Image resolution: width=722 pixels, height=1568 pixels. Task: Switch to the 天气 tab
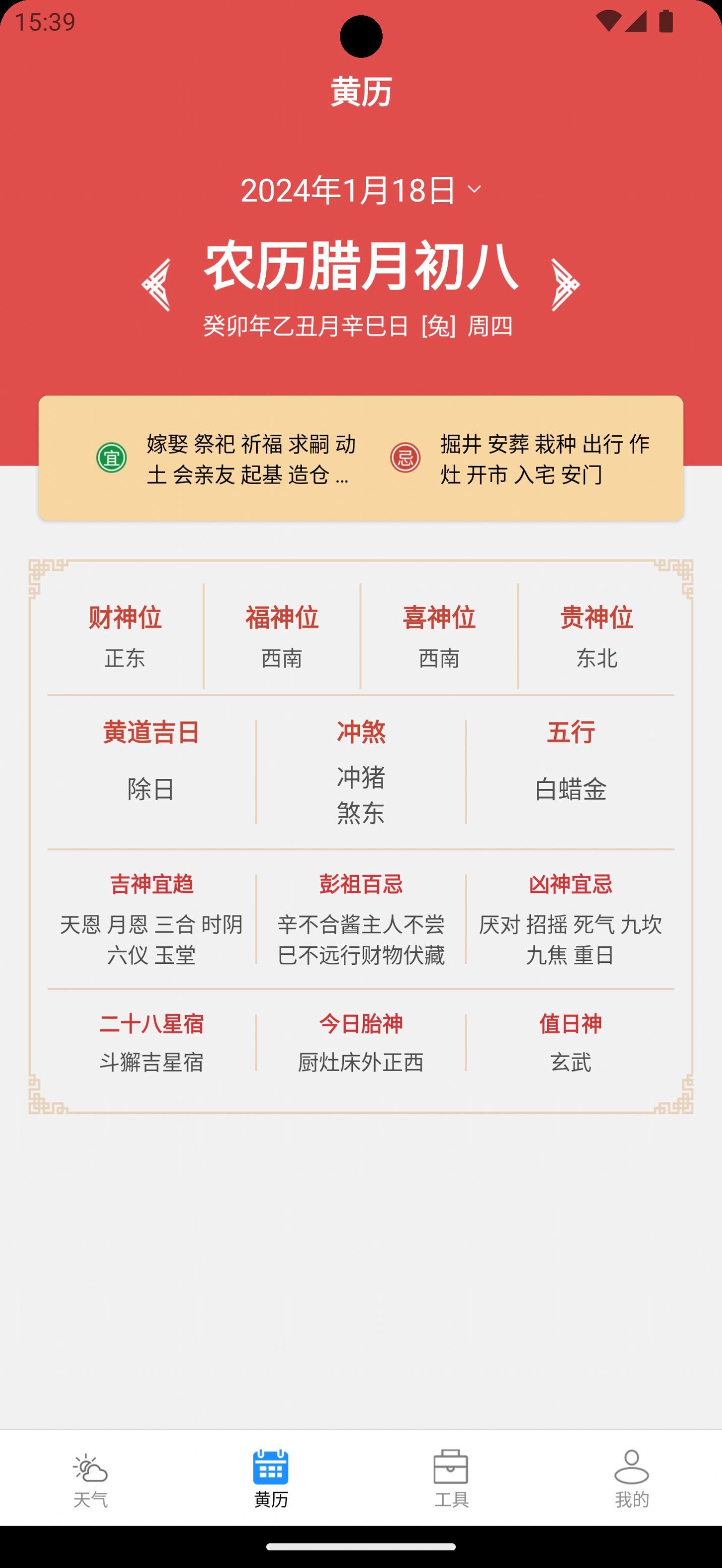[90, 1478]
